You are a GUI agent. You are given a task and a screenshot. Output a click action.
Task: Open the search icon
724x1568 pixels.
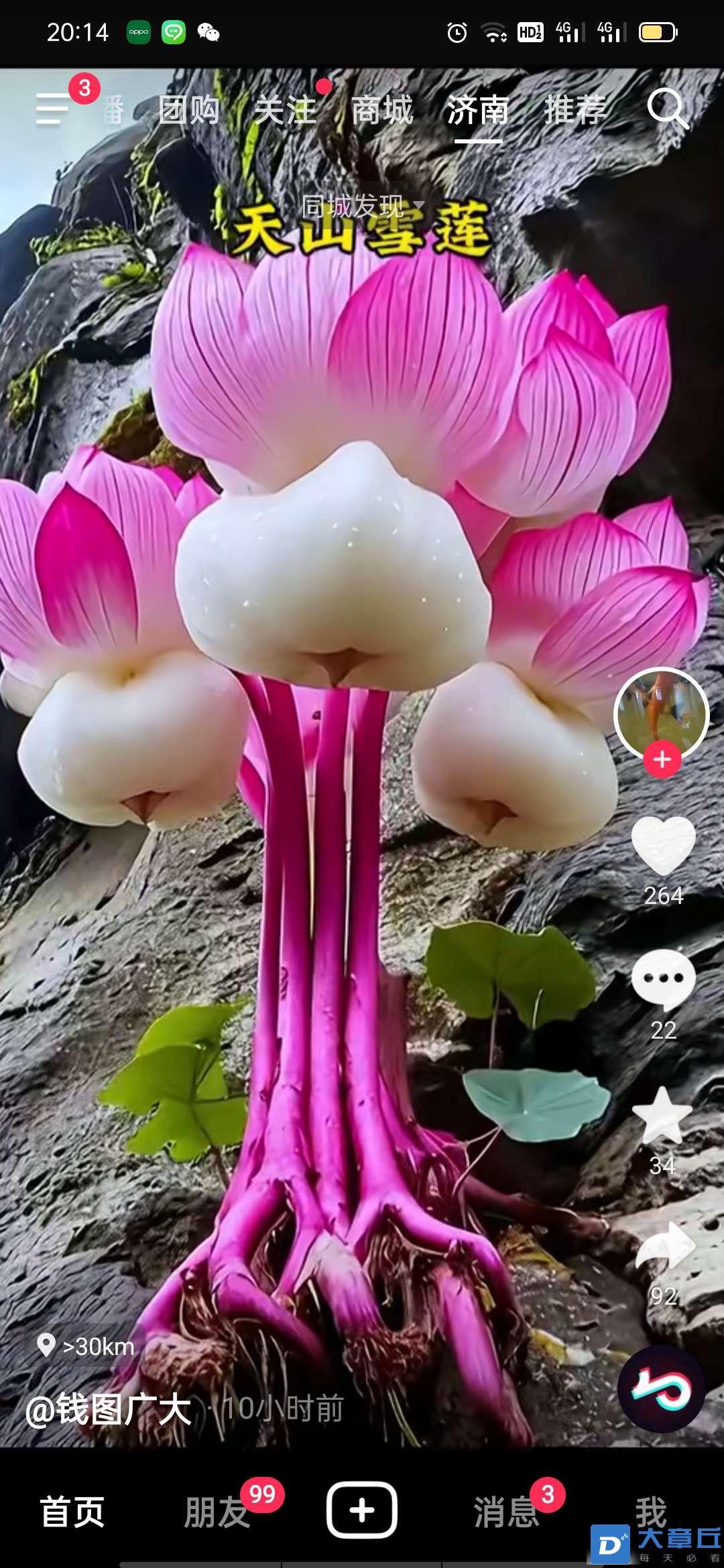tap(667, 109)
